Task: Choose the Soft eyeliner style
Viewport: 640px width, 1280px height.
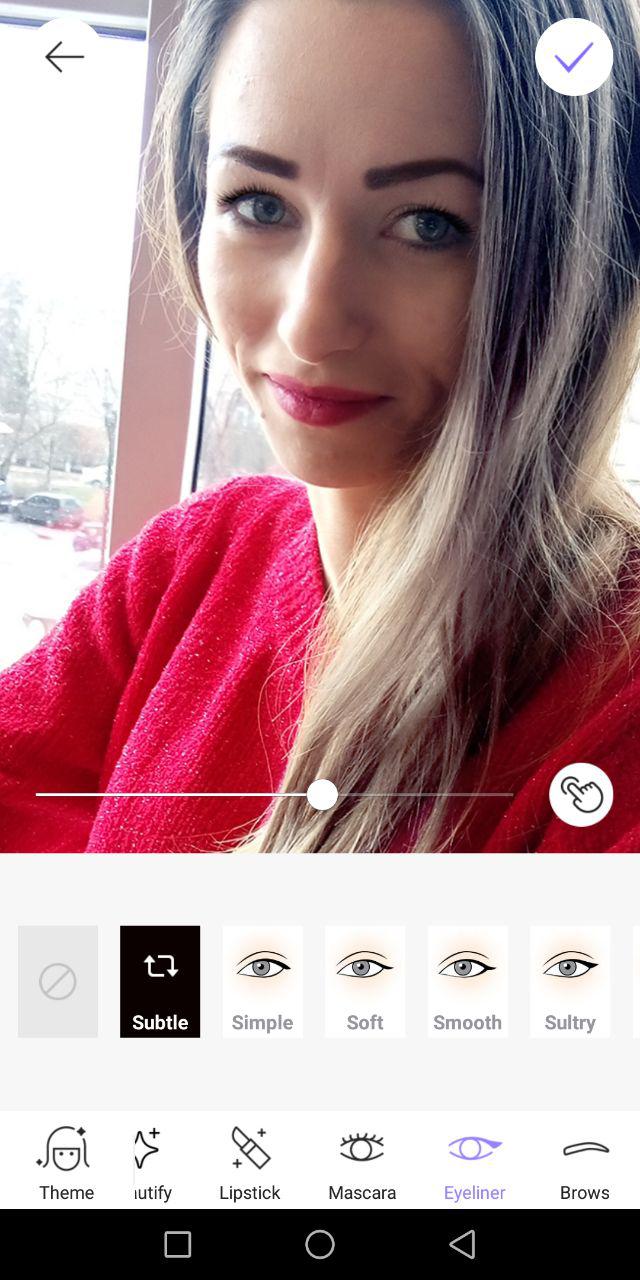Action: point(365,981)
